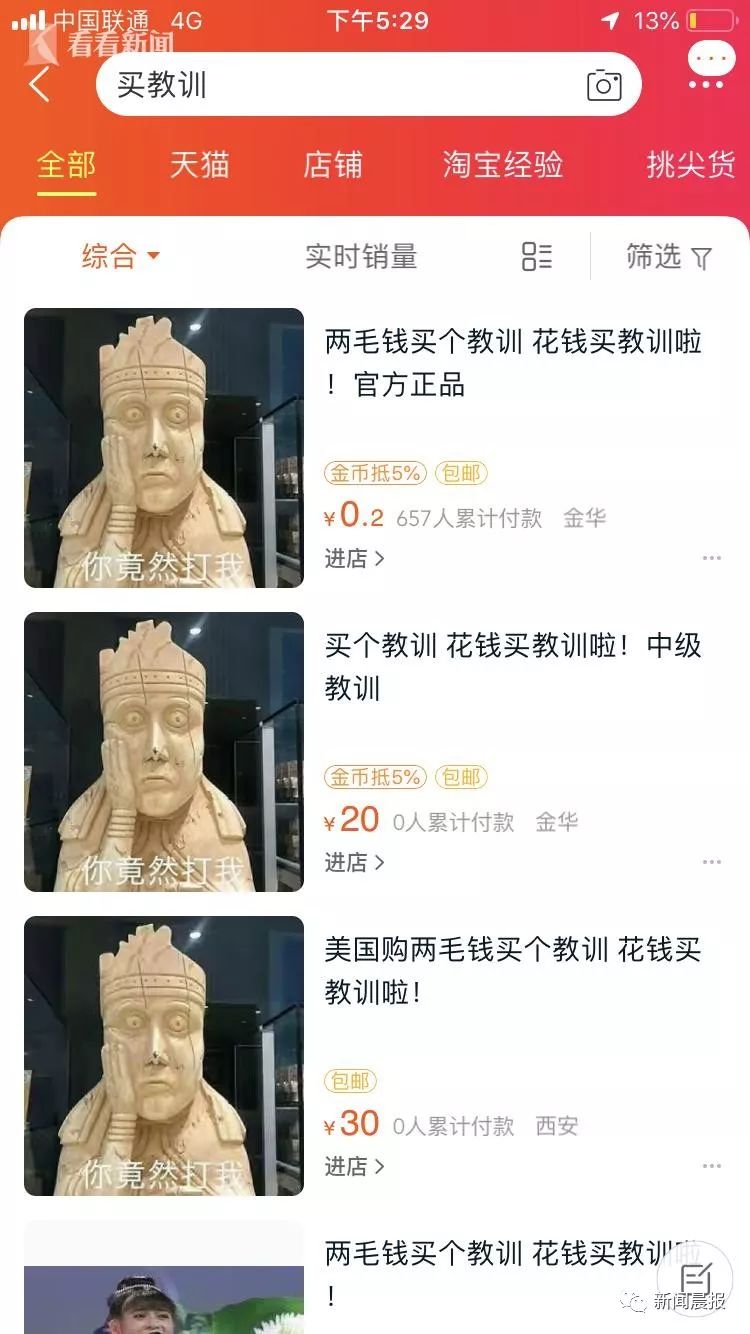The height and width of the screenshot is (1334, 750).
Task: Switch to the 天猫 tab
Action: click(x=199, y=165)
